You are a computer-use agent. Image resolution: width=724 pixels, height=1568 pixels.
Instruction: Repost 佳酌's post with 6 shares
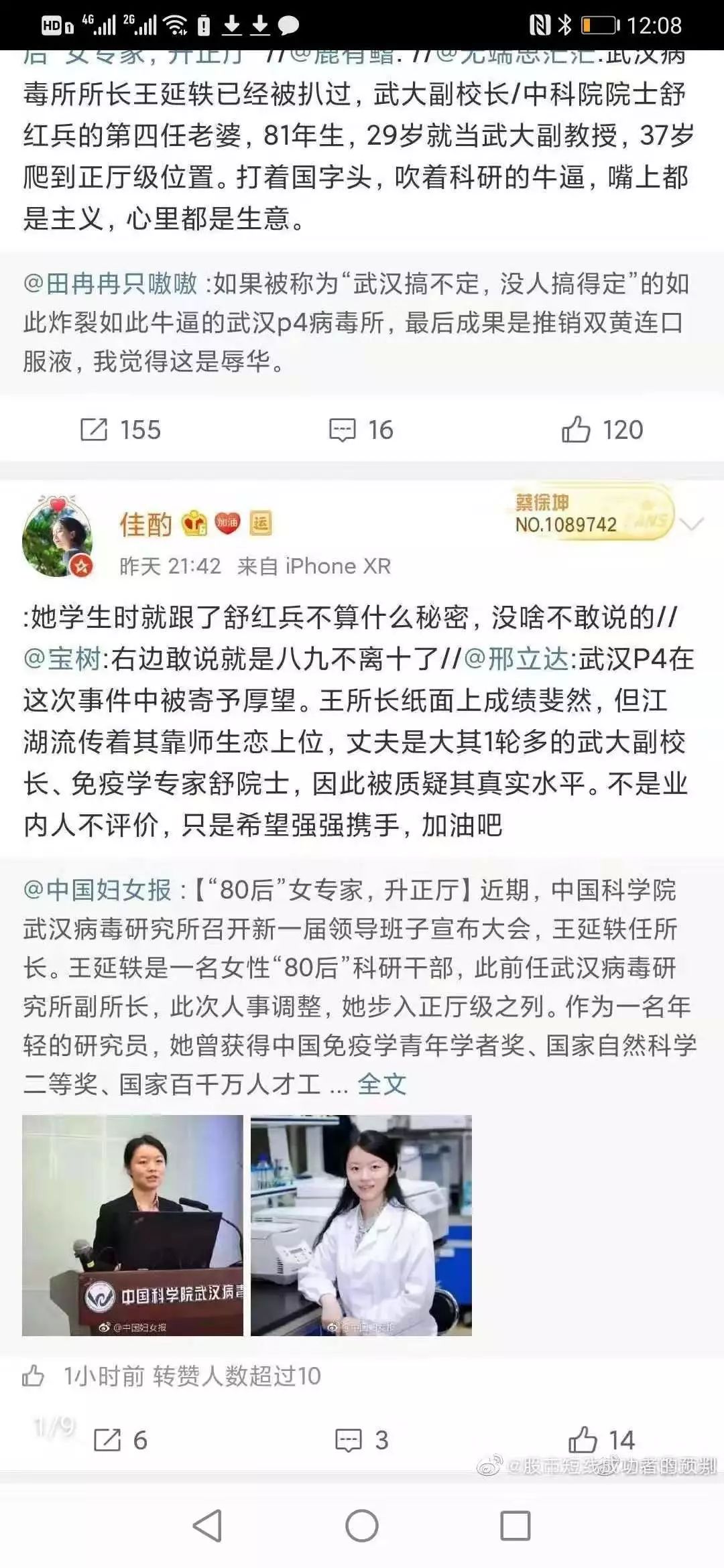119,1440
